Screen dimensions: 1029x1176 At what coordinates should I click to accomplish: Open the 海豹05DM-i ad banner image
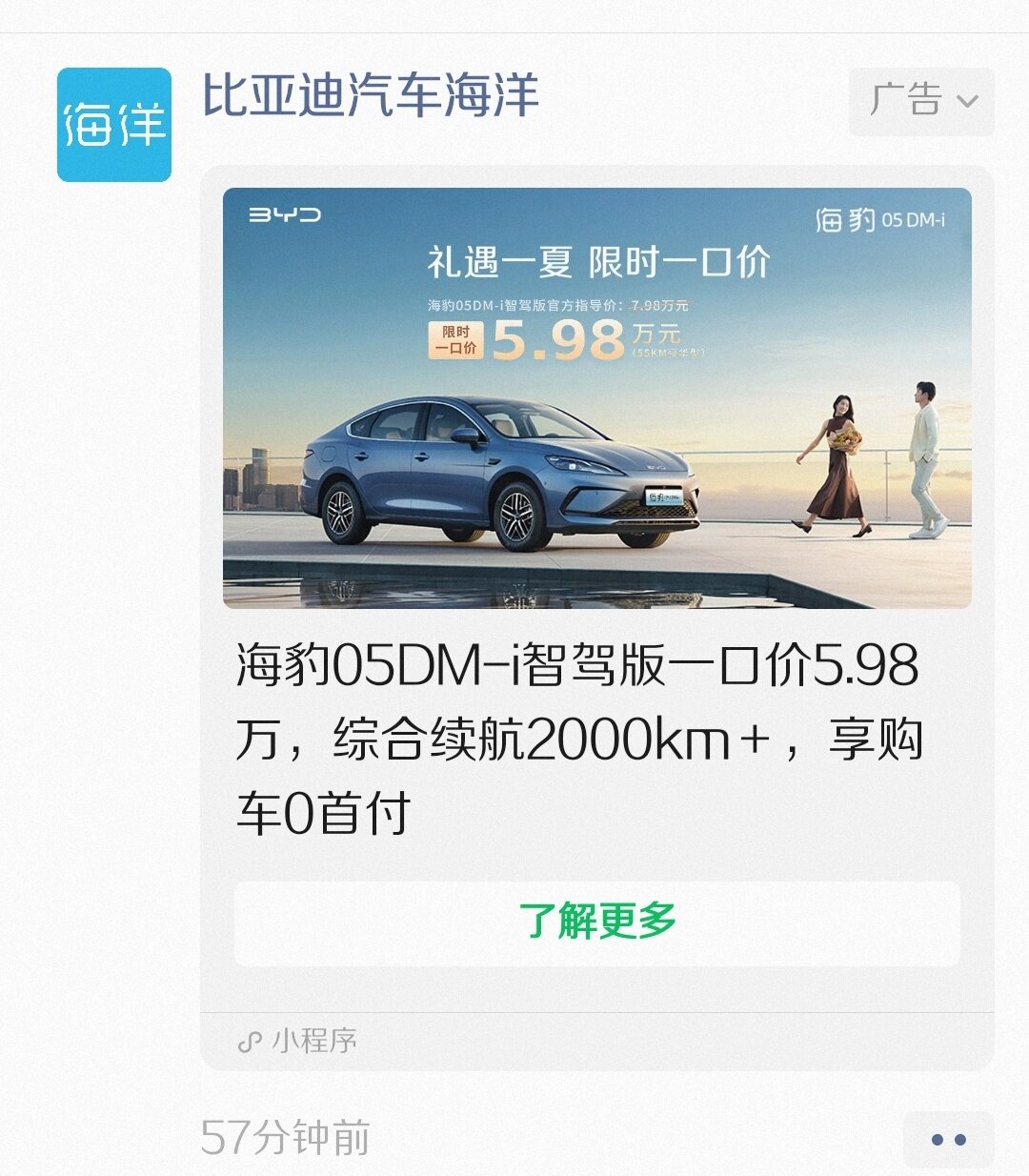tap(597, 397)
